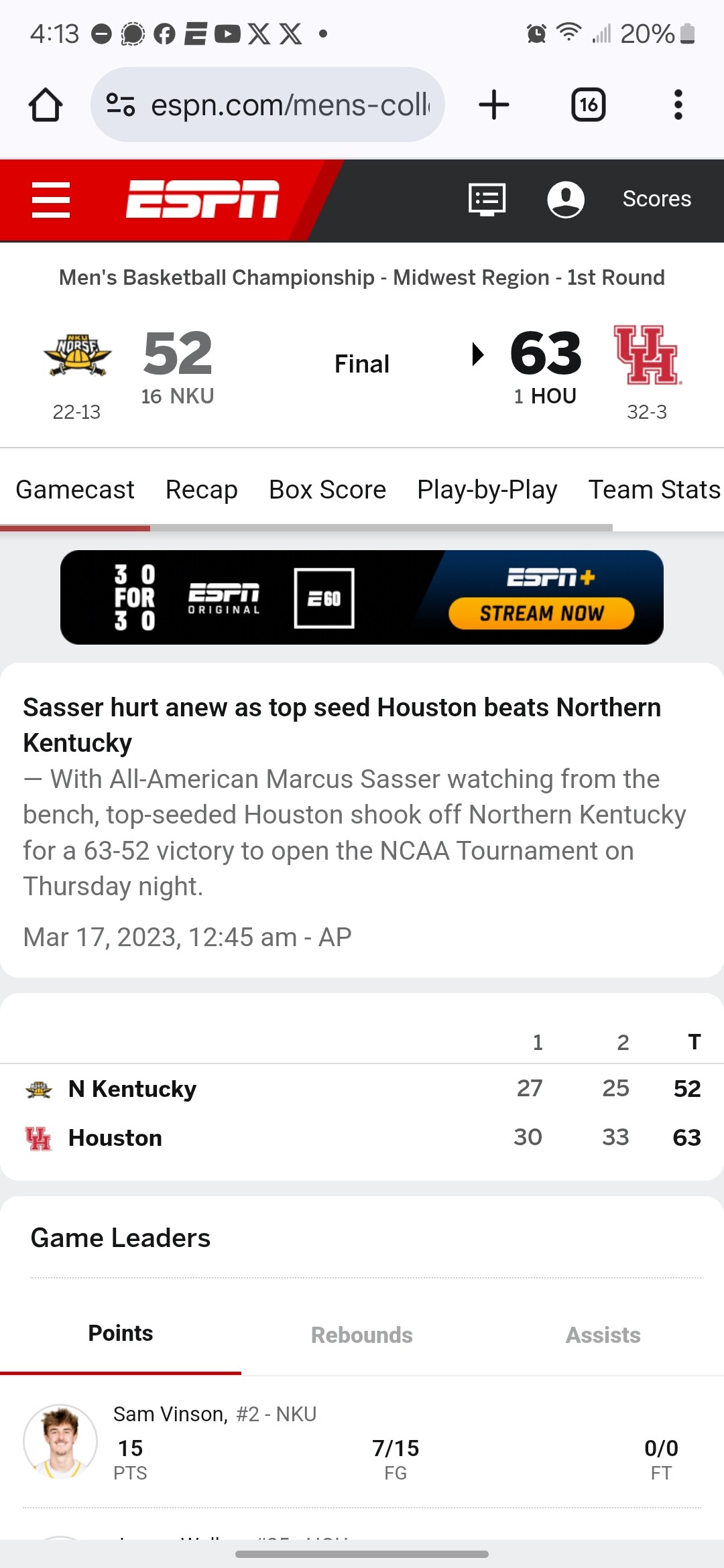Switch to the Team Stats tab

655,490
